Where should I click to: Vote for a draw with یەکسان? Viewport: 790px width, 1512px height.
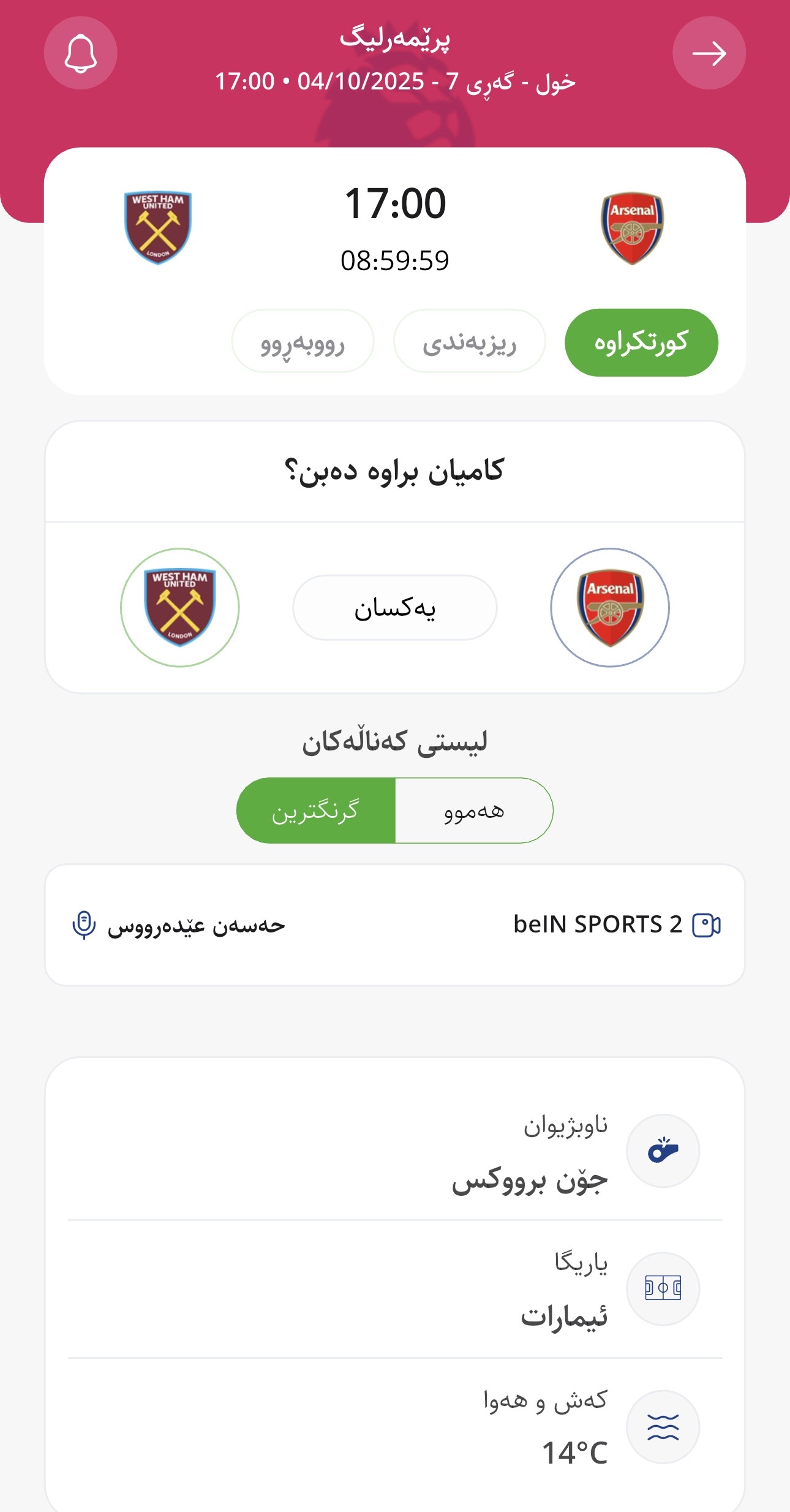click(394, 608)
